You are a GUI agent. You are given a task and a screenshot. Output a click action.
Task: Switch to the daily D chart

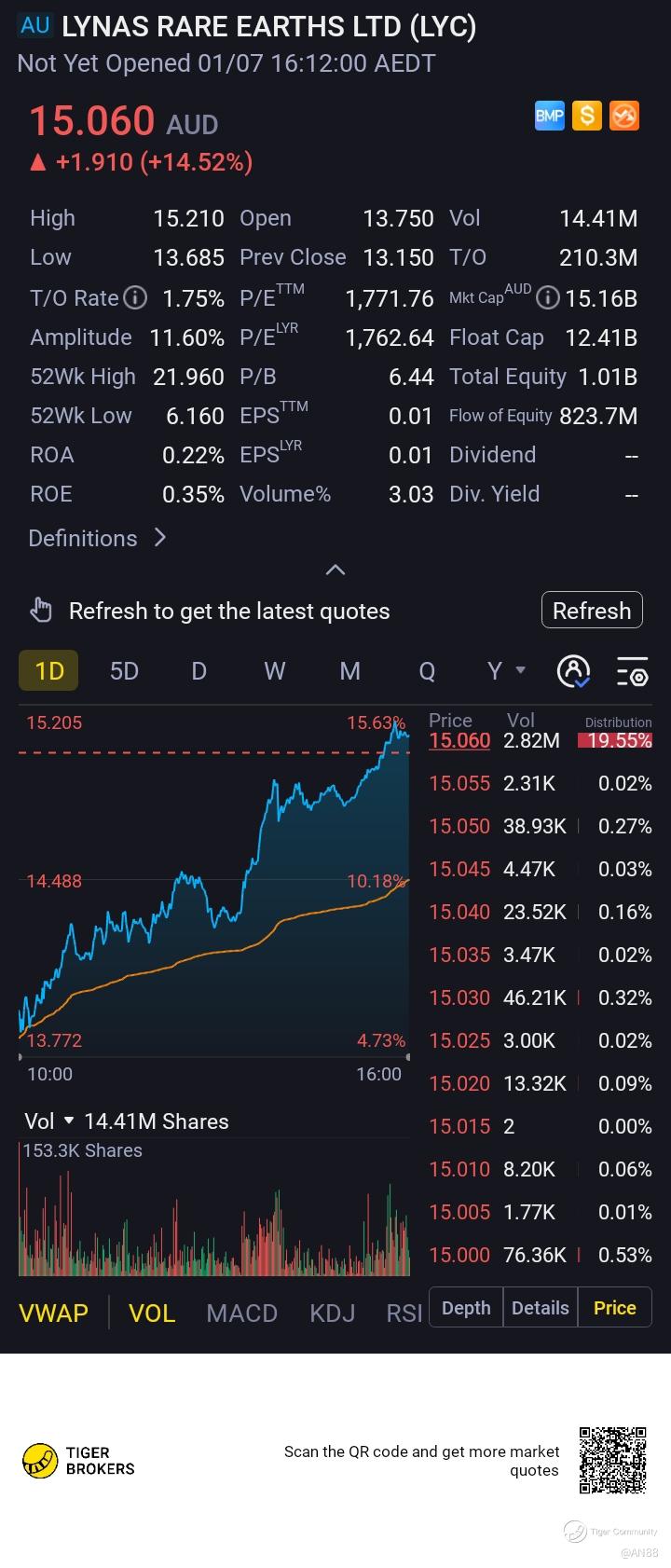(x=199, y=671)
